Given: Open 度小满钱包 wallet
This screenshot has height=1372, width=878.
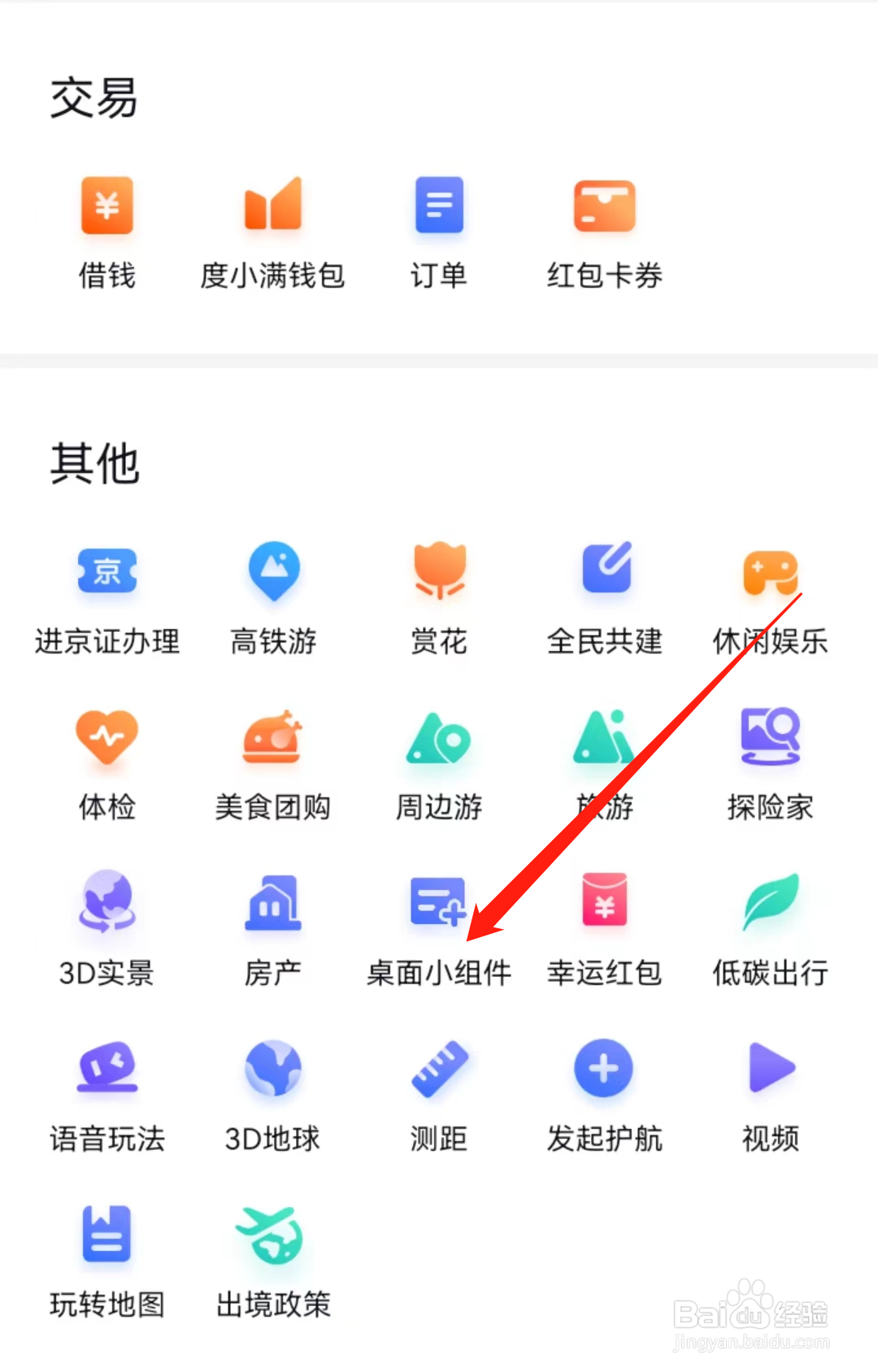Looking at the screenshot, I should point(272,230).
